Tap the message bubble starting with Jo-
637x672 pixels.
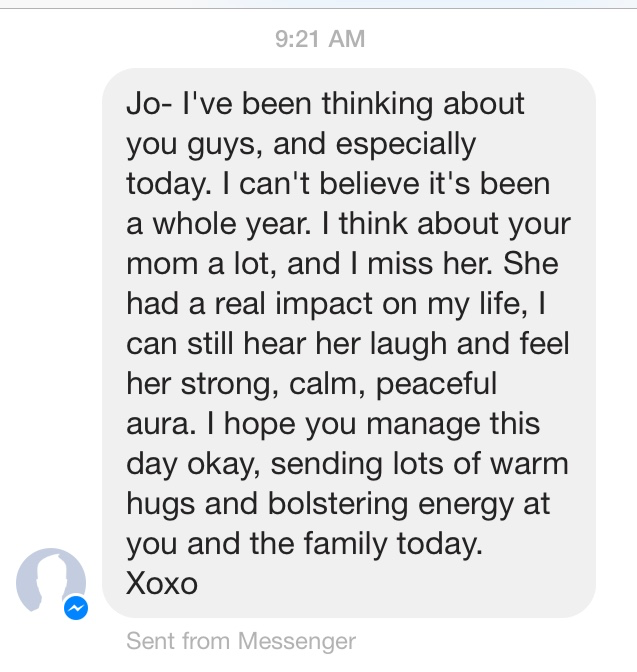coord(348,342)
